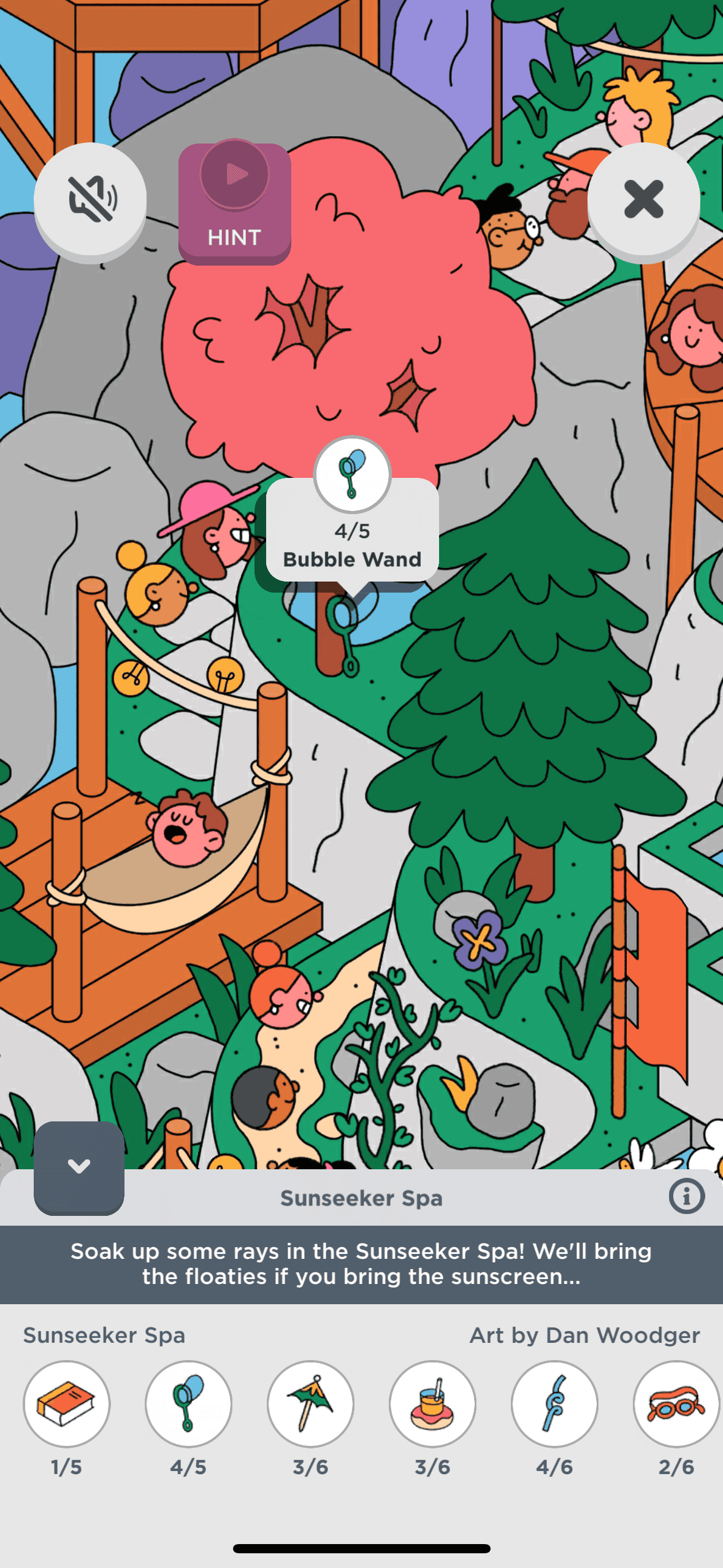Select the drink on donut floatie item
This screenshot has height=1568, width=723.
click(432, 1403)
